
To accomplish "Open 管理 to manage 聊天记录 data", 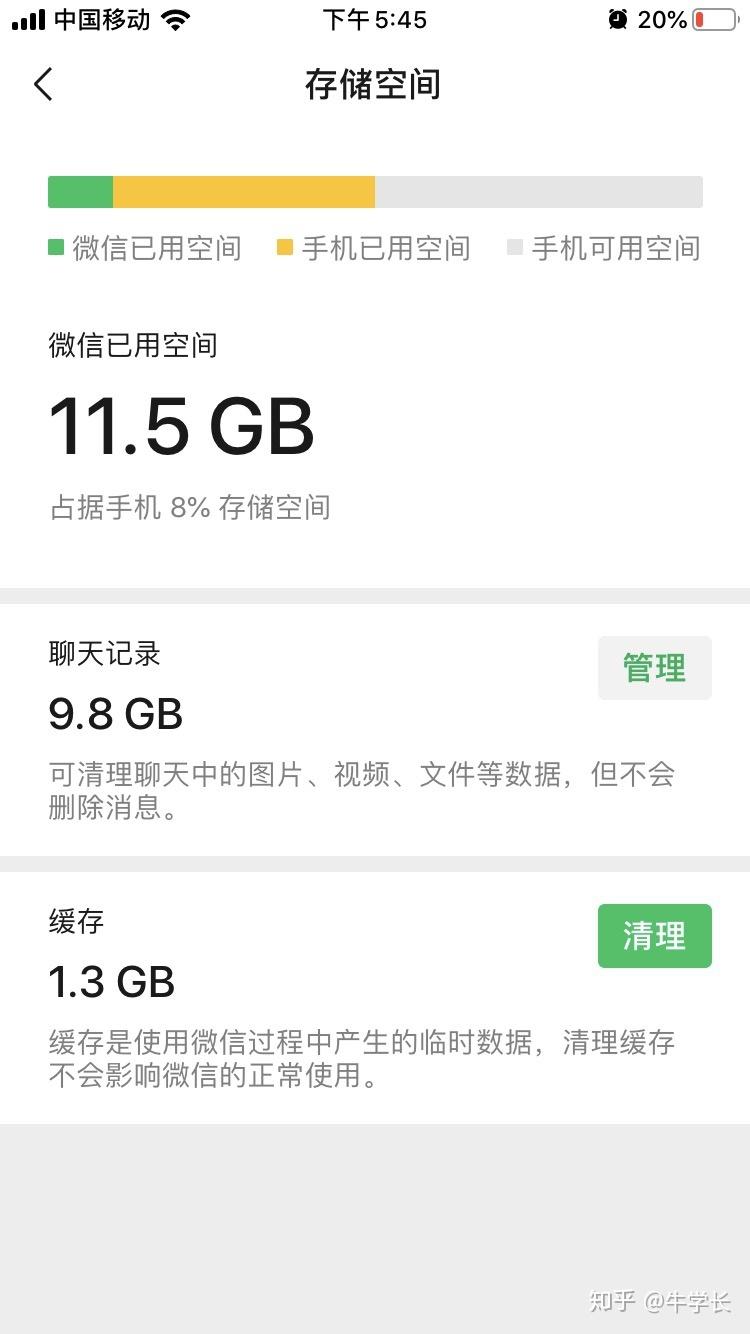I will (x=654, y=667).
